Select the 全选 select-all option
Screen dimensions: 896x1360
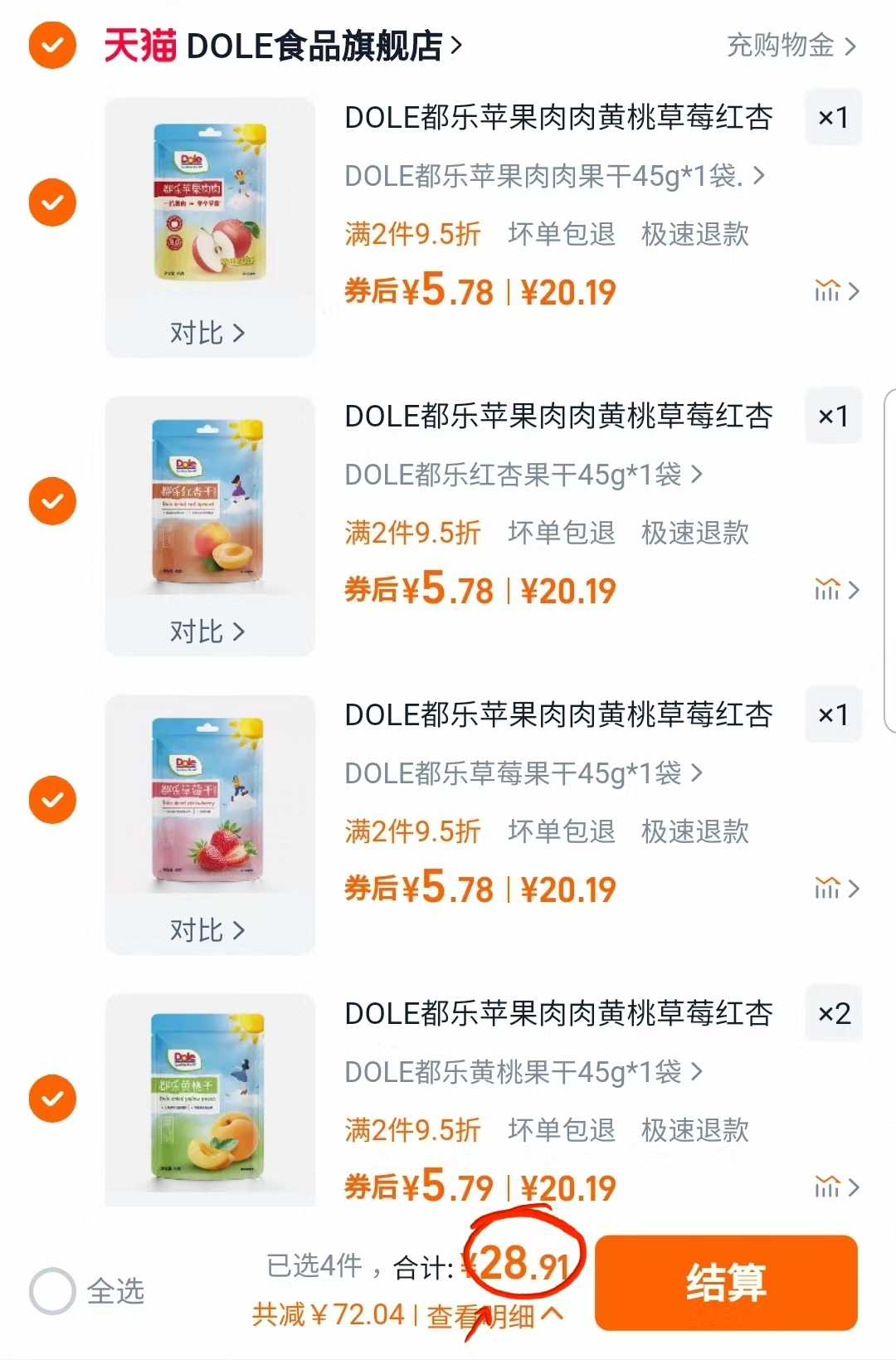[52, 1290]
